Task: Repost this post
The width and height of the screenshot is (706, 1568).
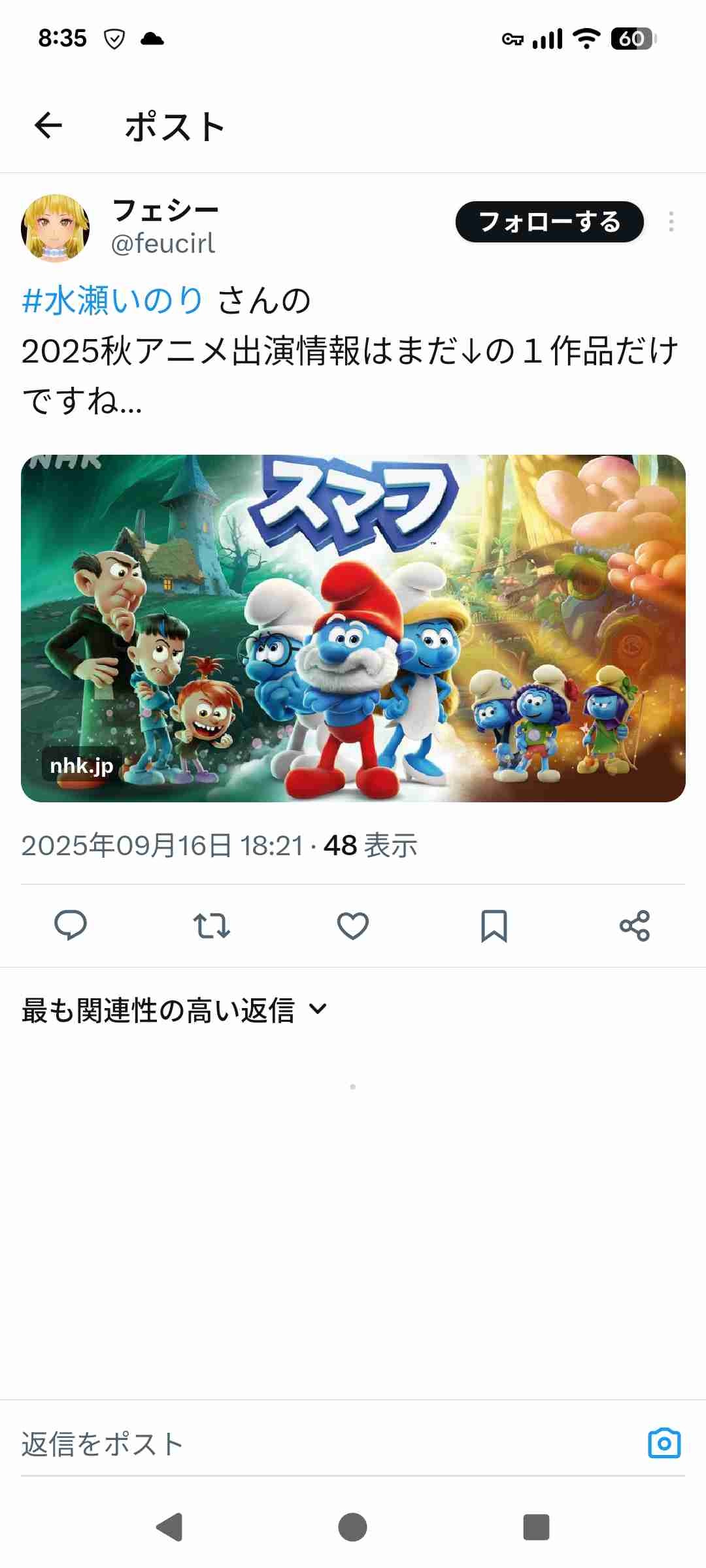Action: coord(211,925)
